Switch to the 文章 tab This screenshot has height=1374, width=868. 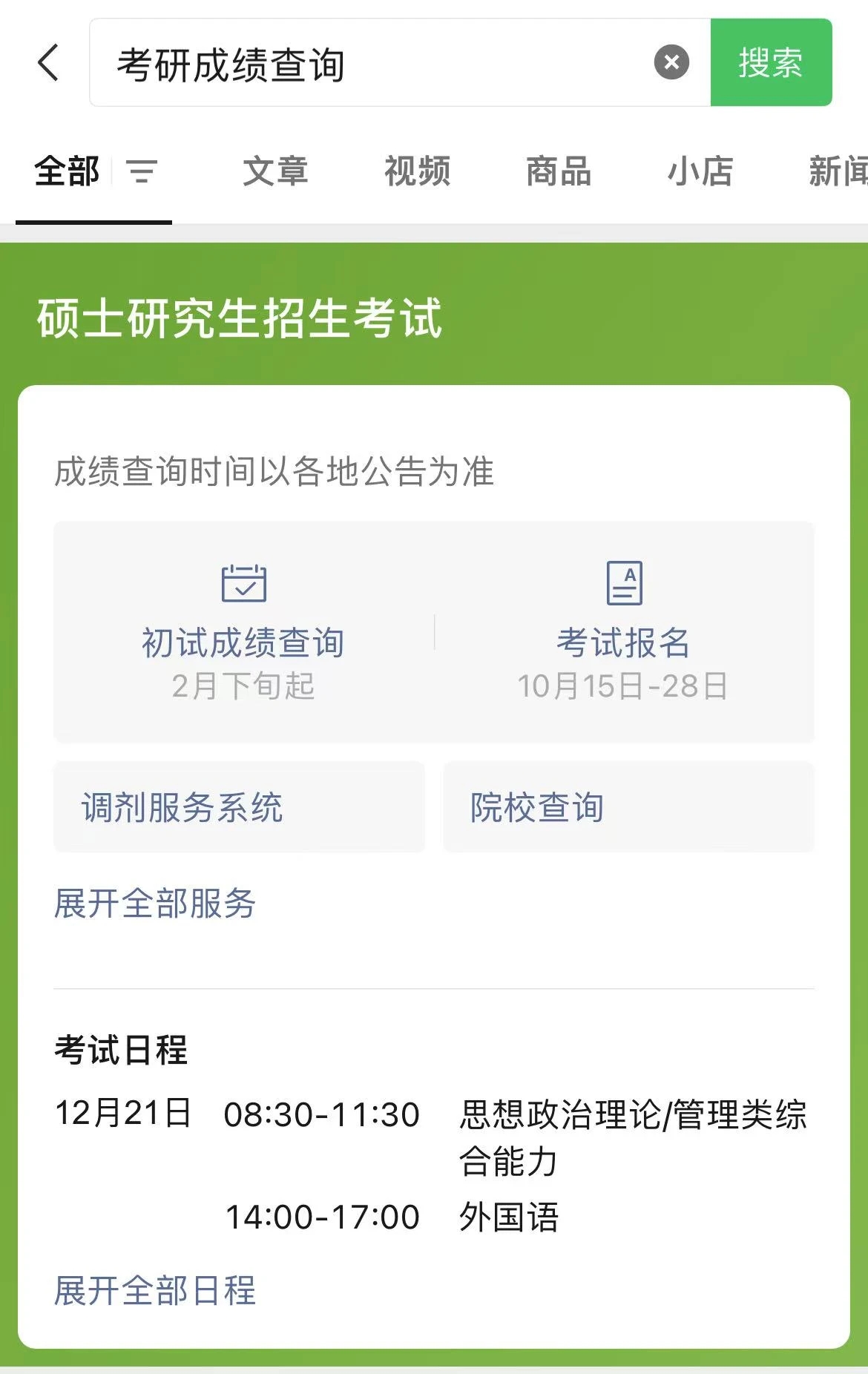[275, 172]
